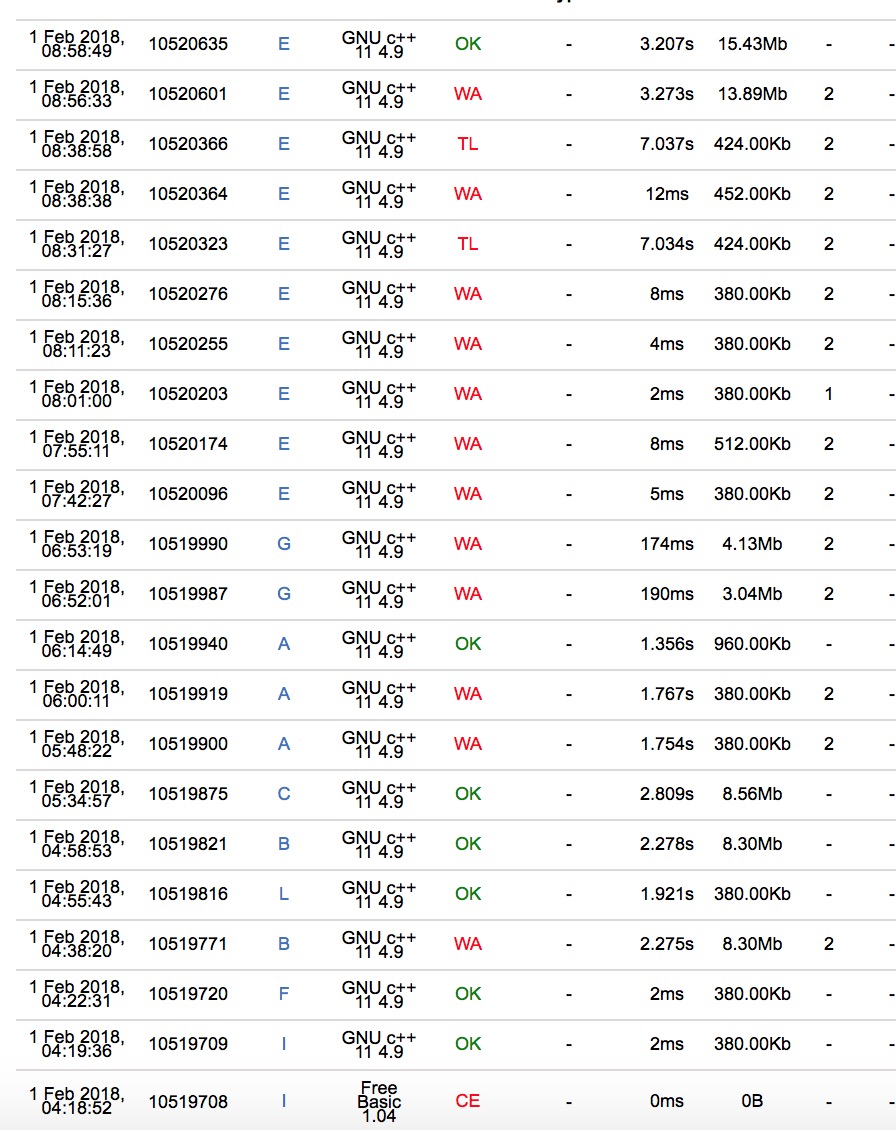This screenshot has width=896, height=1130.
Task: Open problem G link for submission 10519990
Action: click(284, 544)
